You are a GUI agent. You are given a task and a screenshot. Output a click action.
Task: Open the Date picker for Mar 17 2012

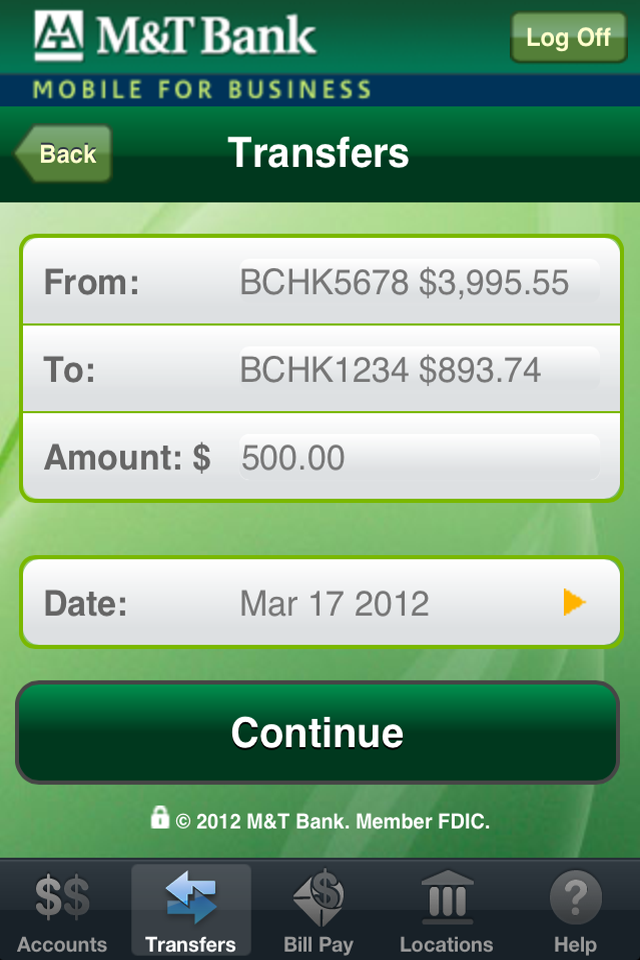click(321, 603)
